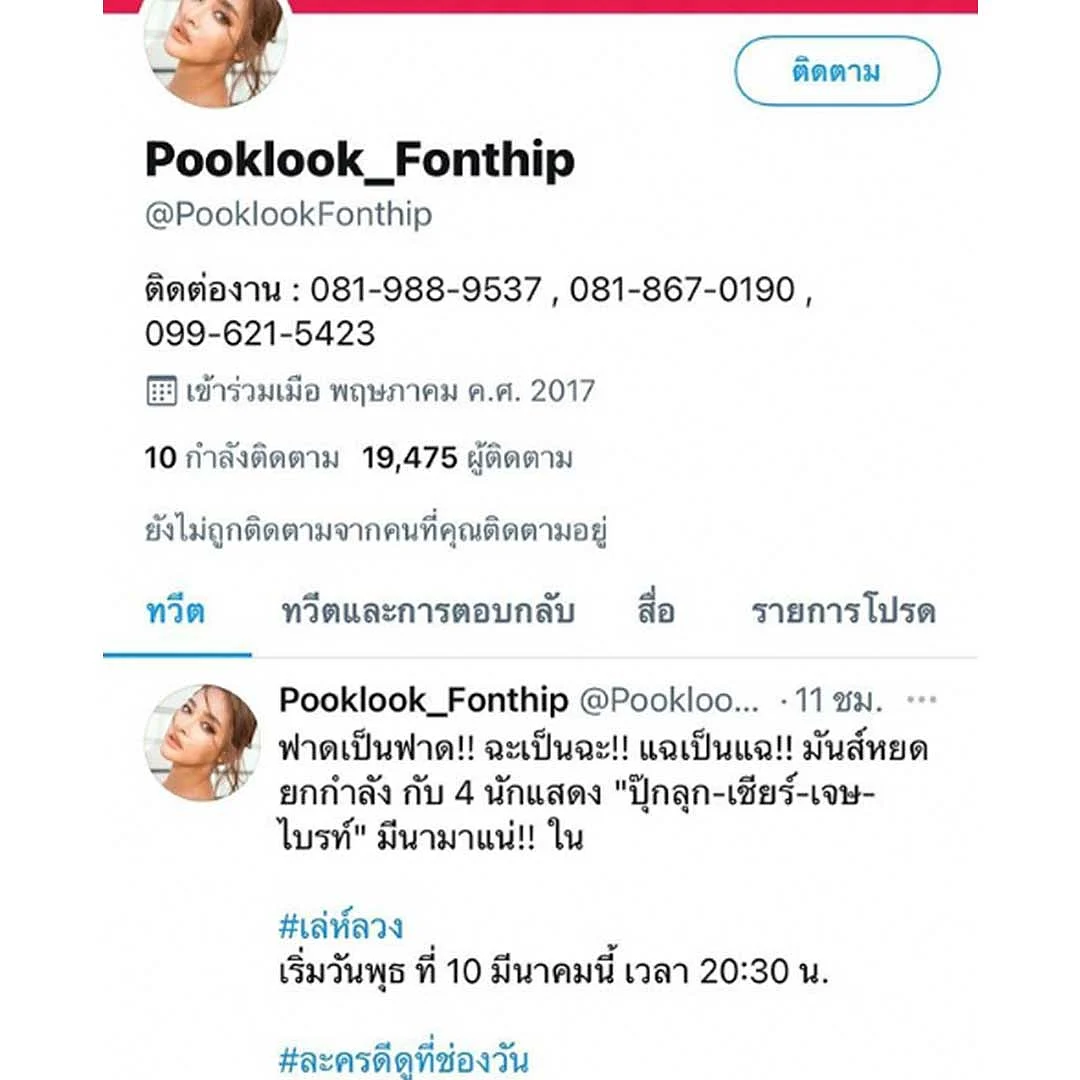The image size is (1080, 1080).
Task: Switch to รายการโปรด tab
Action: tap(842, 611)
